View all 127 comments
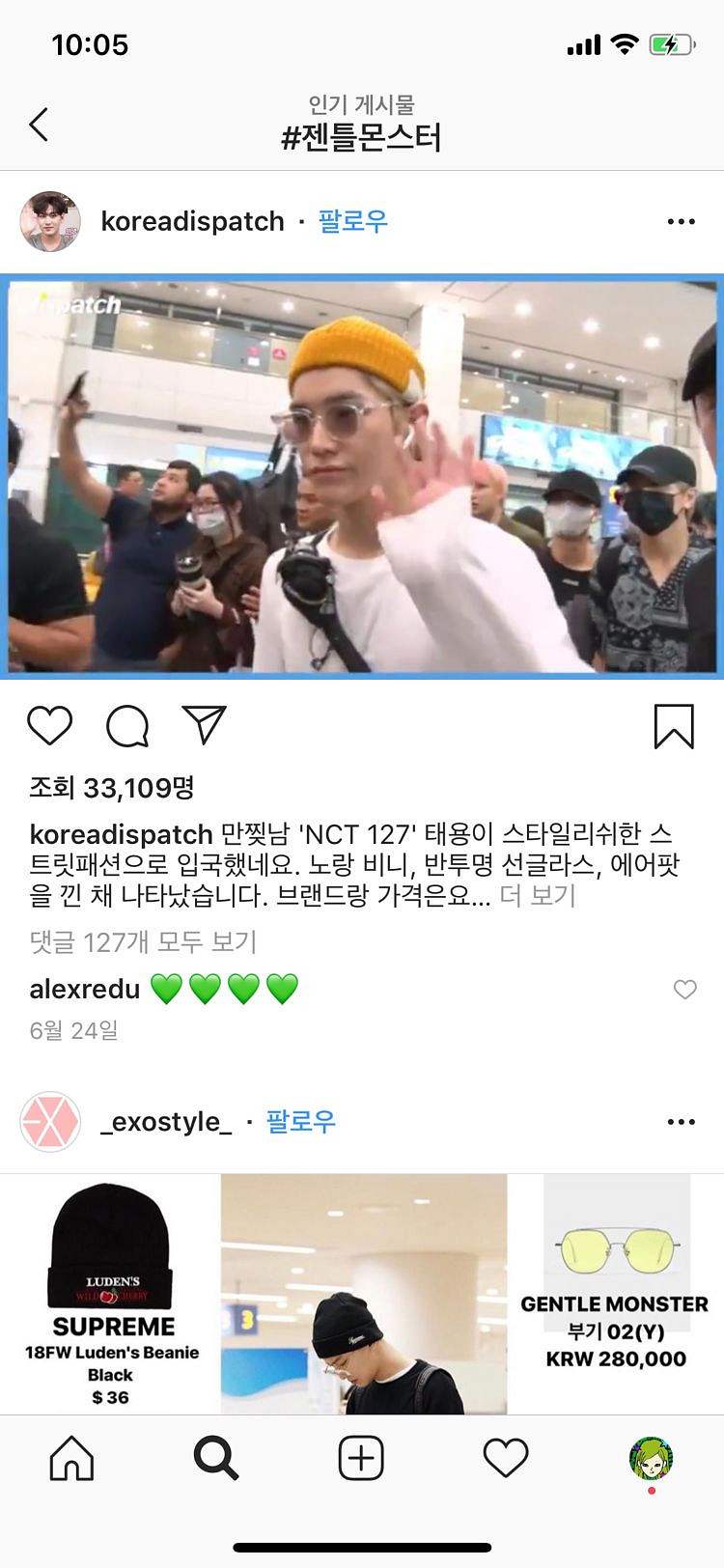Viewport: 724px width, 1568px height. tap(143, 941)
